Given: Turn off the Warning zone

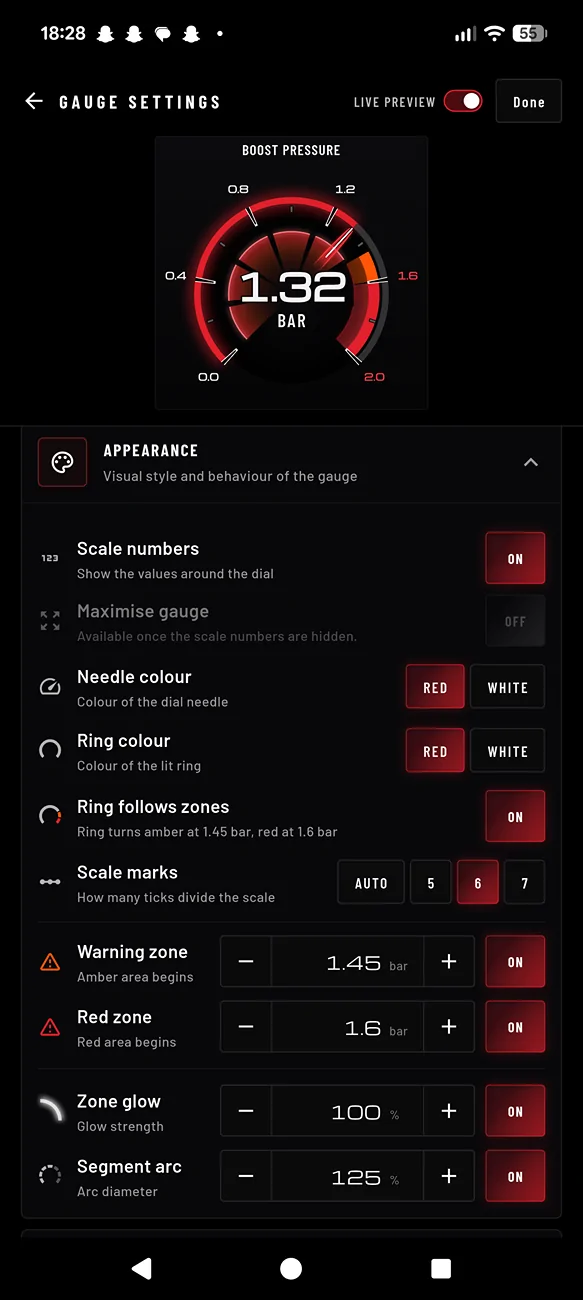Looking at the screenshot, I should [515, 962].
